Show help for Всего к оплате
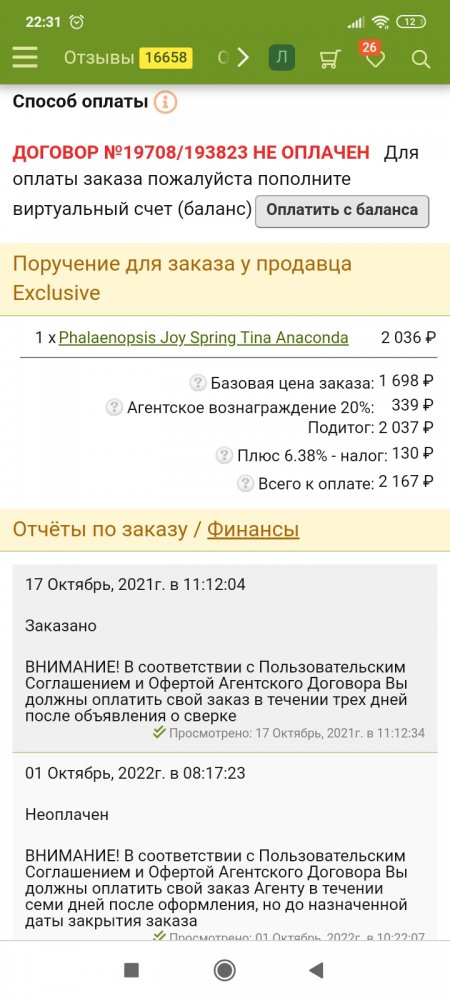Viewport: 450px width, 1000px height. (245, 483)
